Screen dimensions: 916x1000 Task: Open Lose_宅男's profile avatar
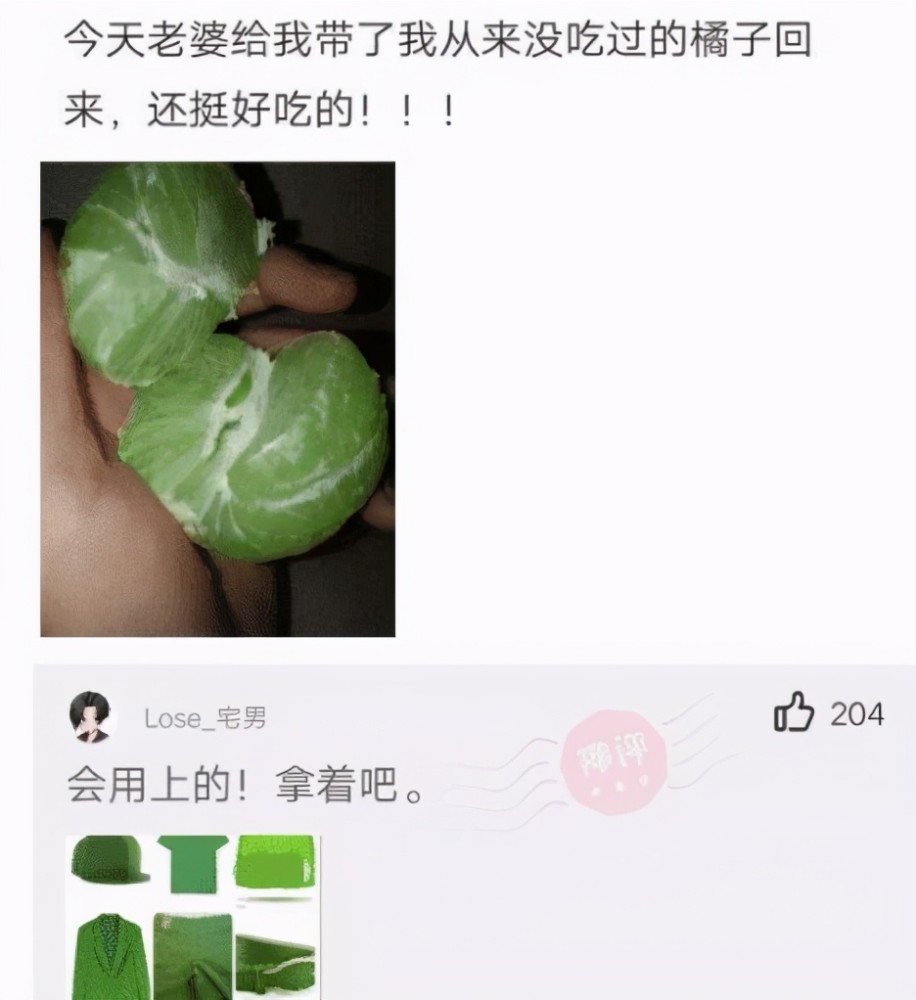coord(88,719)
